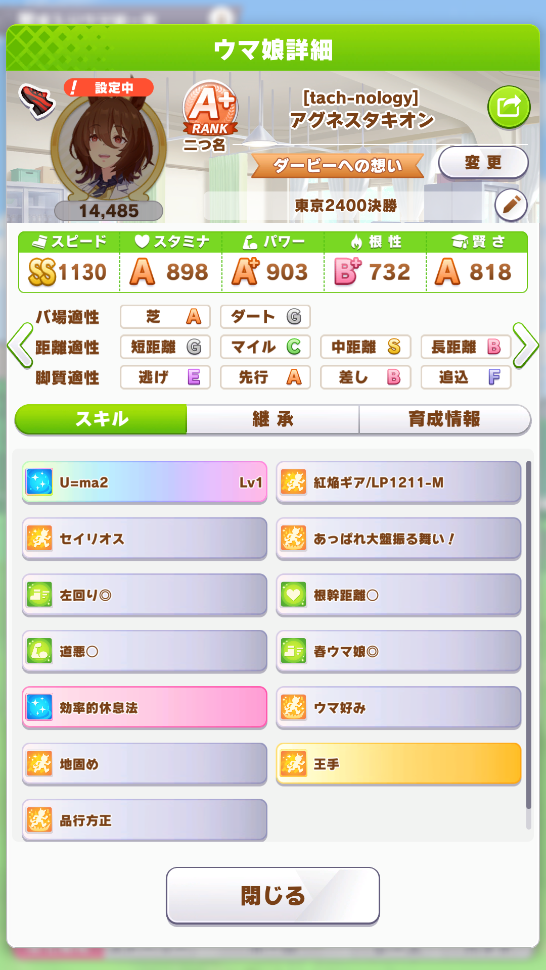
Task: Share this Uma Musume's details
Action: point(509,107)
